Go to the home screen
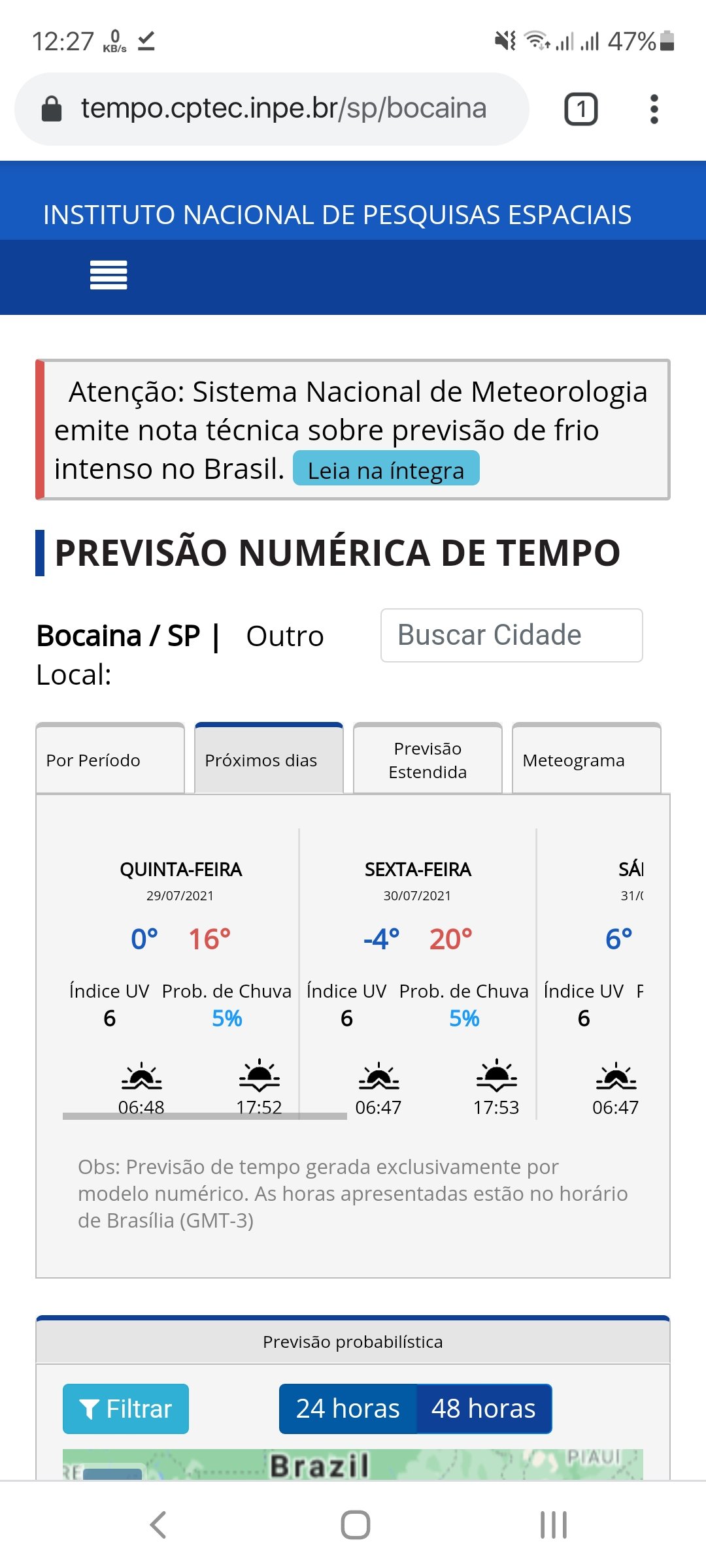This screenshot has height=1568, width=706. [x=355, y=1525]
